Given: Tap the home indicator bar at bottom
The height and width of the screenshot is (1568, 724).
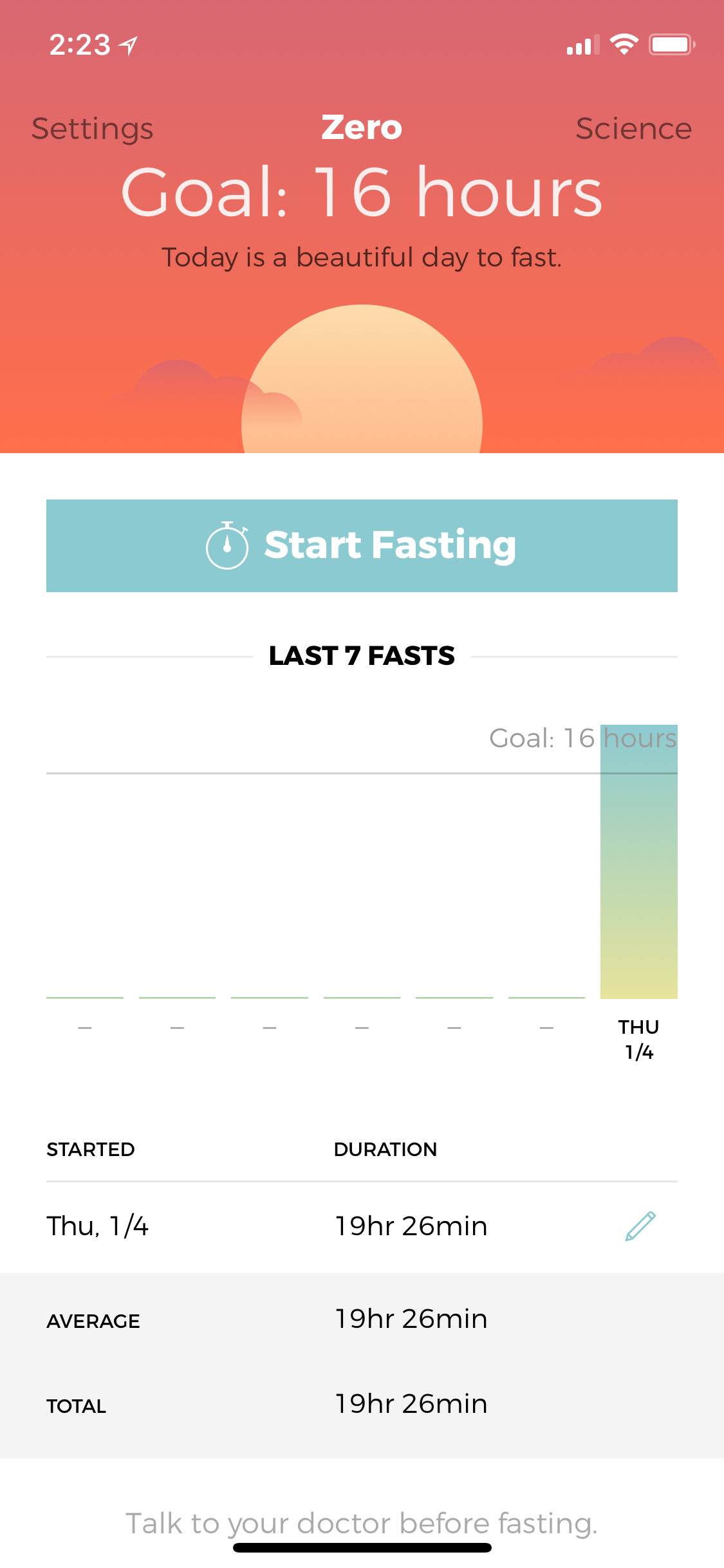Looking at the screenshot, I should pos(362,1547).
